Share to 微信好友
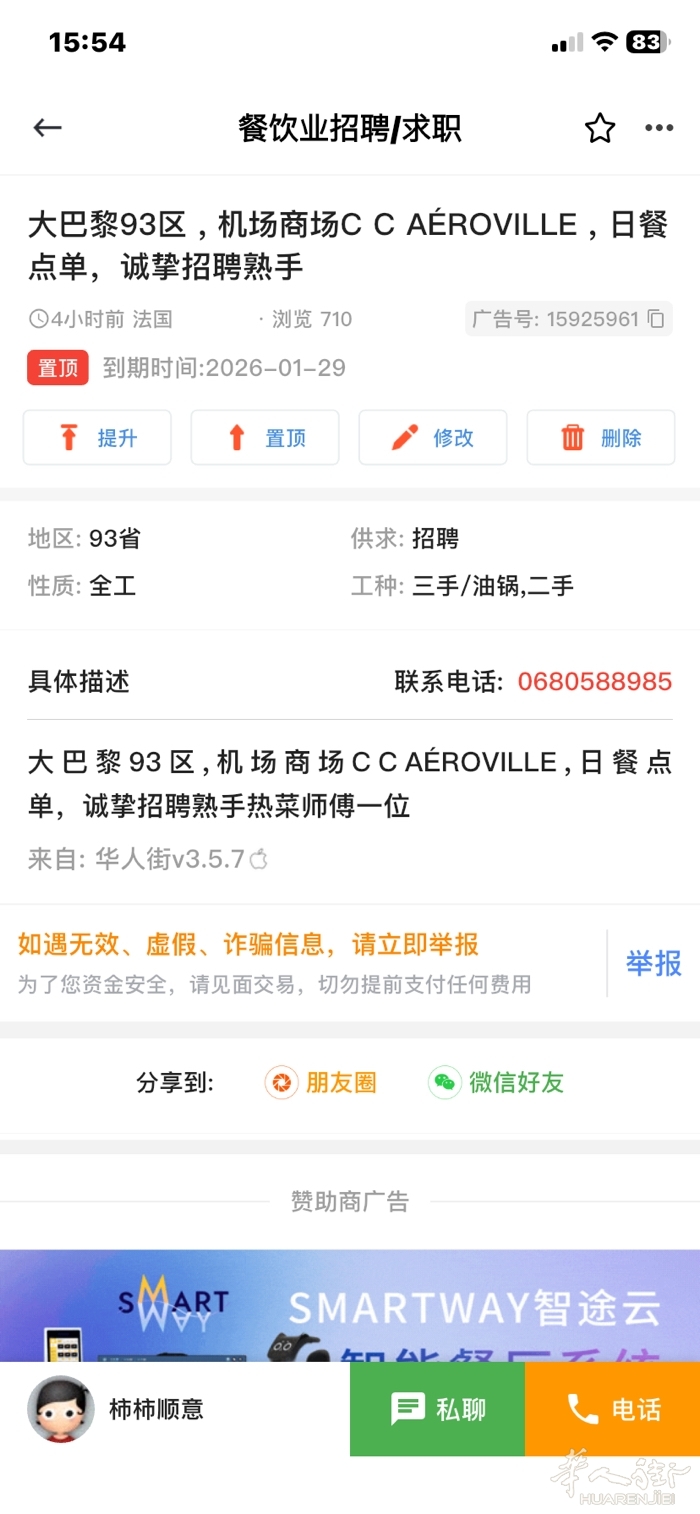The height and width of the screenshot is (1514, 700). [496, 1082]
